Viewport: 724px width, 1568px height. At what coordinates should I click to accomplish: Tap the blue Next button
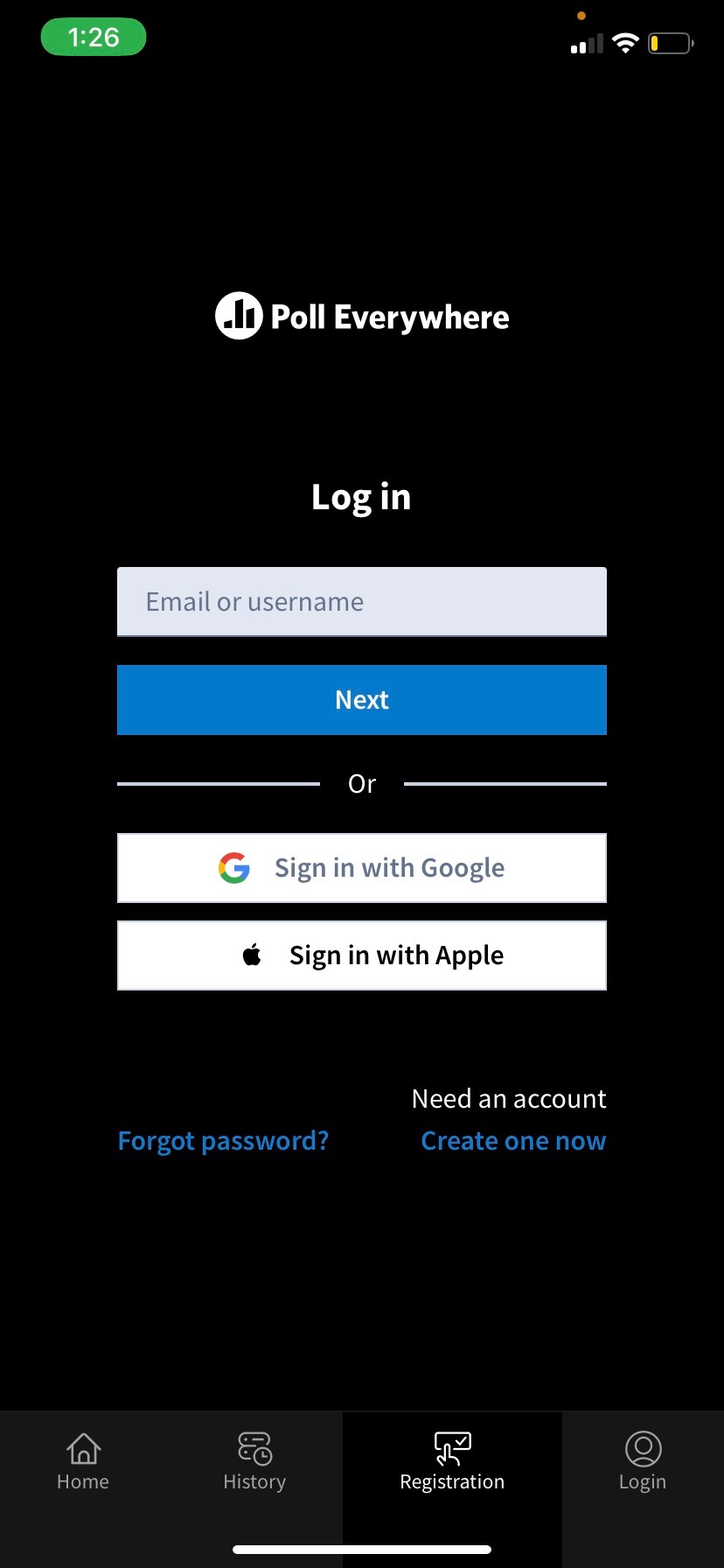(x=361, y=700)
